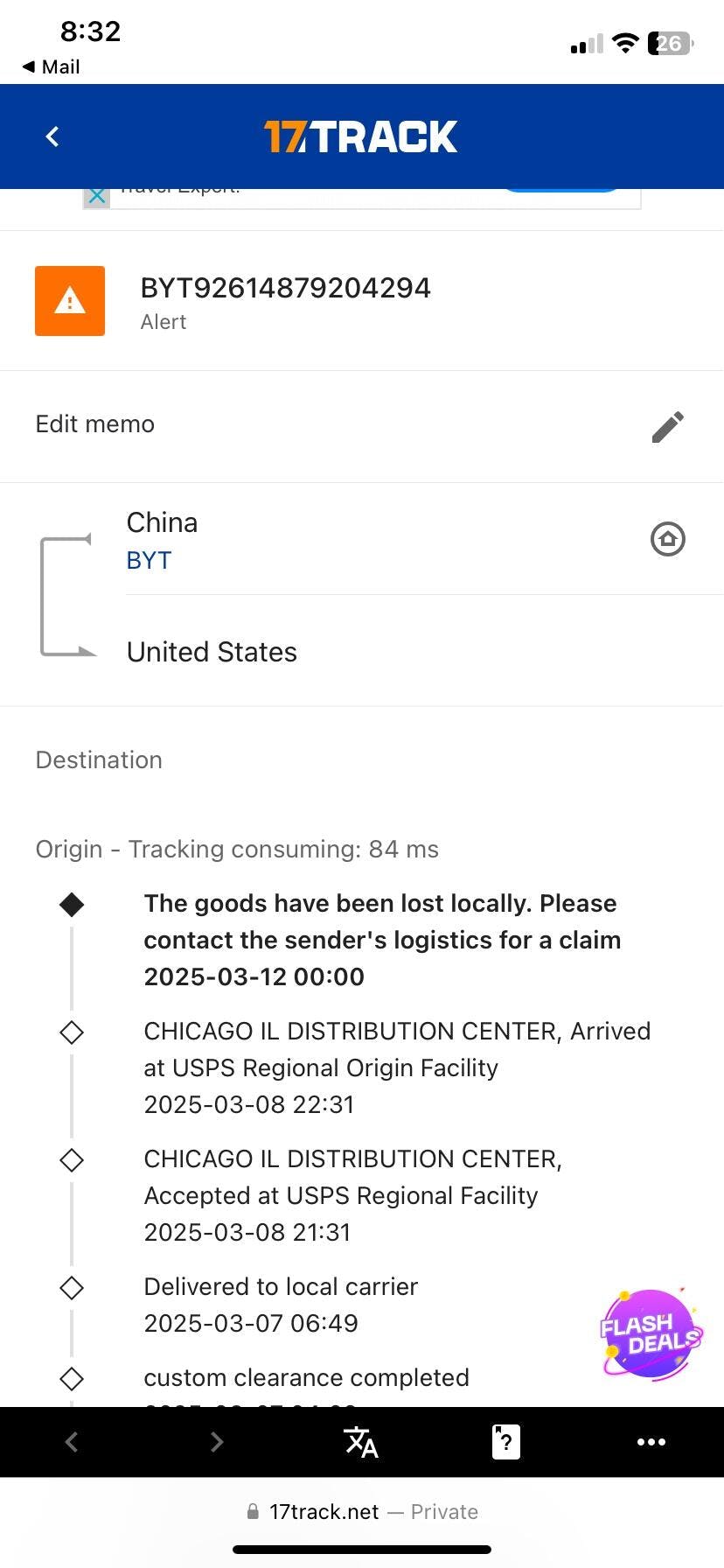724x1568 pixels.
Task: Open the question mark toolbar icon
Action: (x=506, y=1442)
